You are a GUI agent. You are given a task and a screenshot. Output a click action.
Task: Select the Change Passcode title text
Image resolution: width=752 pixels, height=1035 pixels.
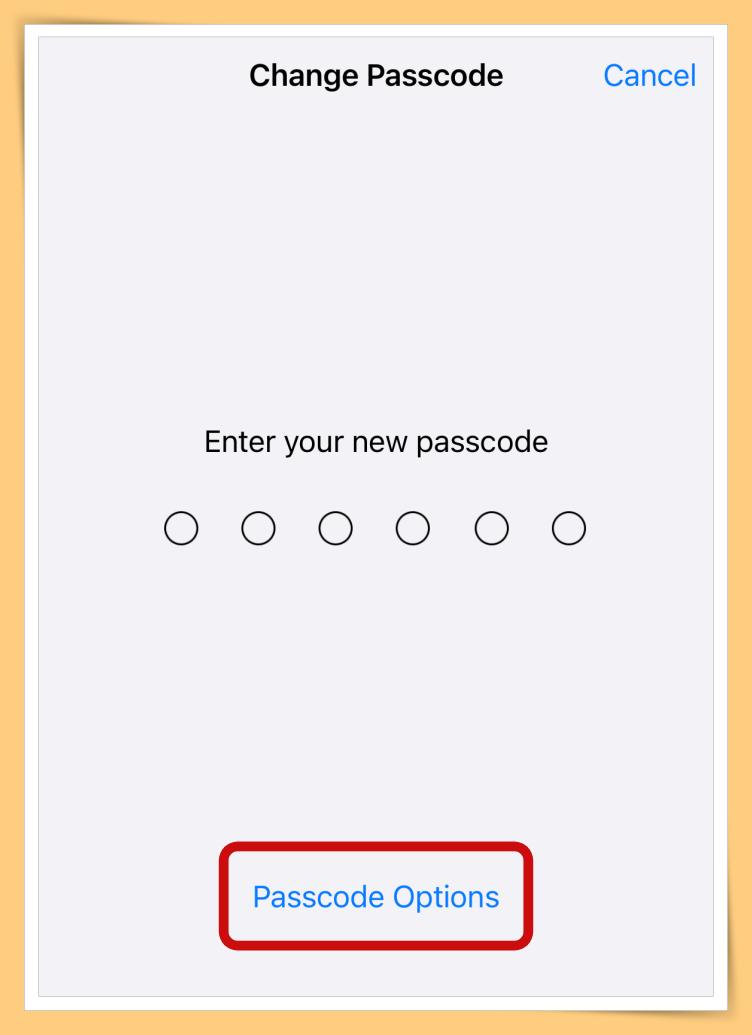(375, 76)
